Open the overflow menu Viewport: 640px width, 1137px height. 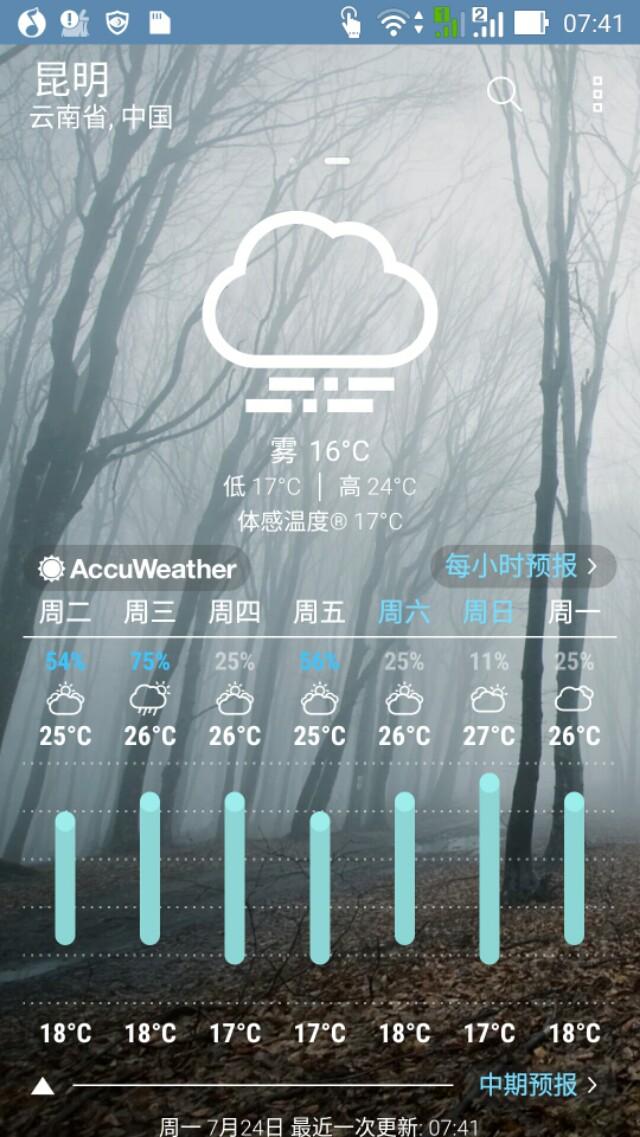(597, 94)
